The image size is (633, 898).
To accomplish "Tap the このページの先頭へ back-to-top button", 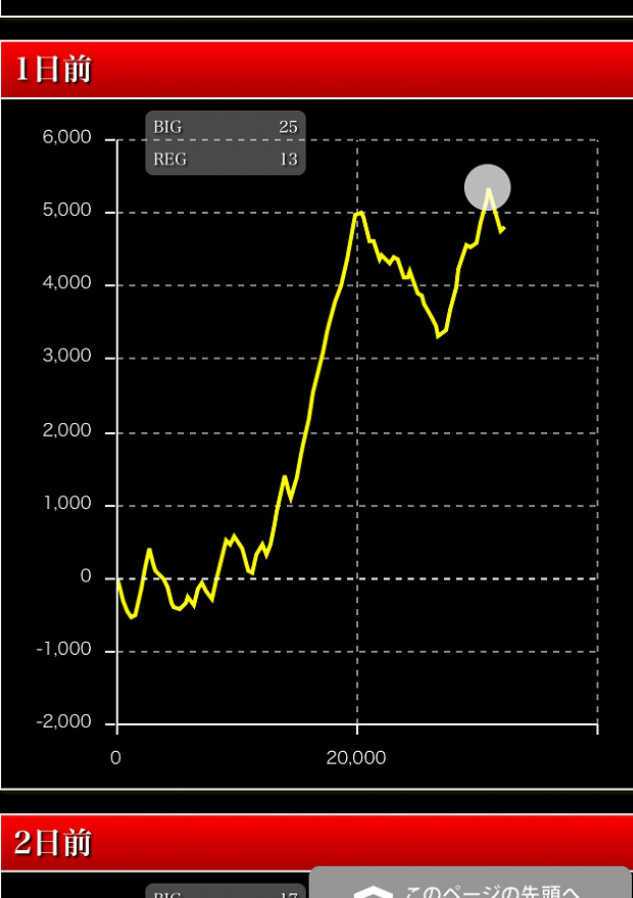I will (x=470, y=884).
